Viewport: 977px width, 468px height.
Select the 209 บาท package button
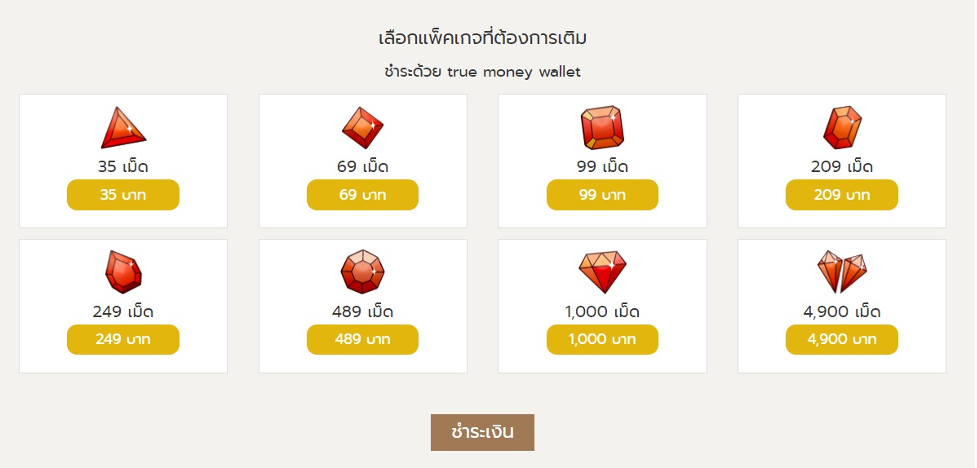click(841, 195)
